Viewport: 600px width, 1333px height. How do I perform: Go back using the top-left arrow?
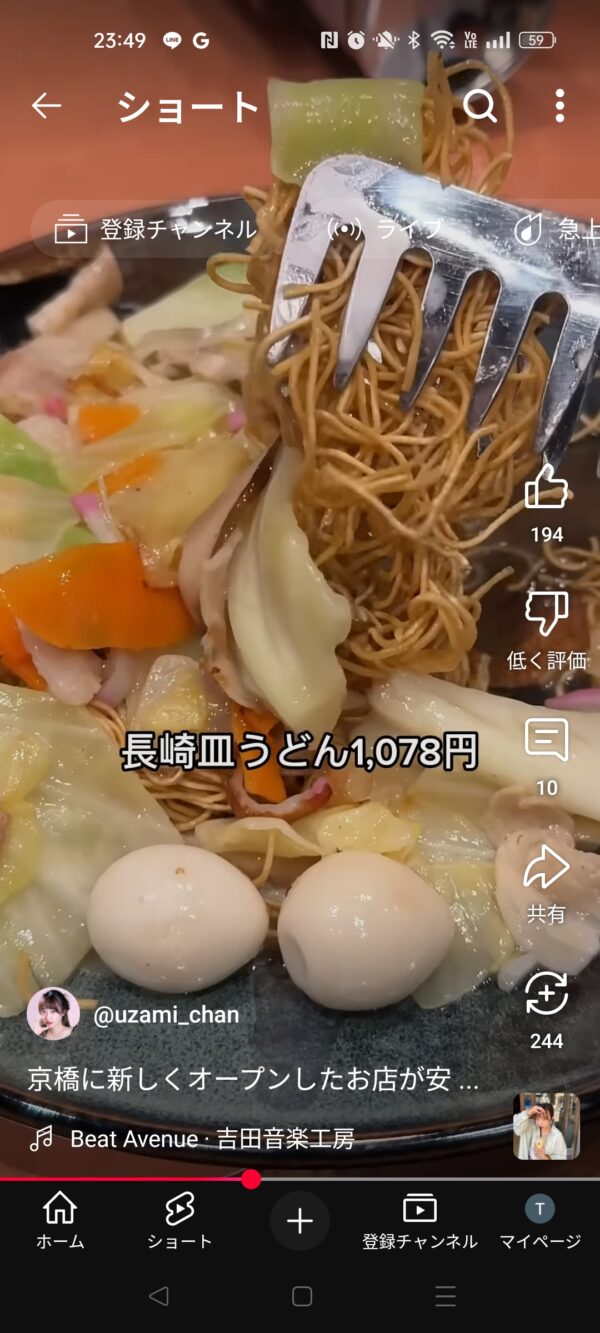coord(46,106)
